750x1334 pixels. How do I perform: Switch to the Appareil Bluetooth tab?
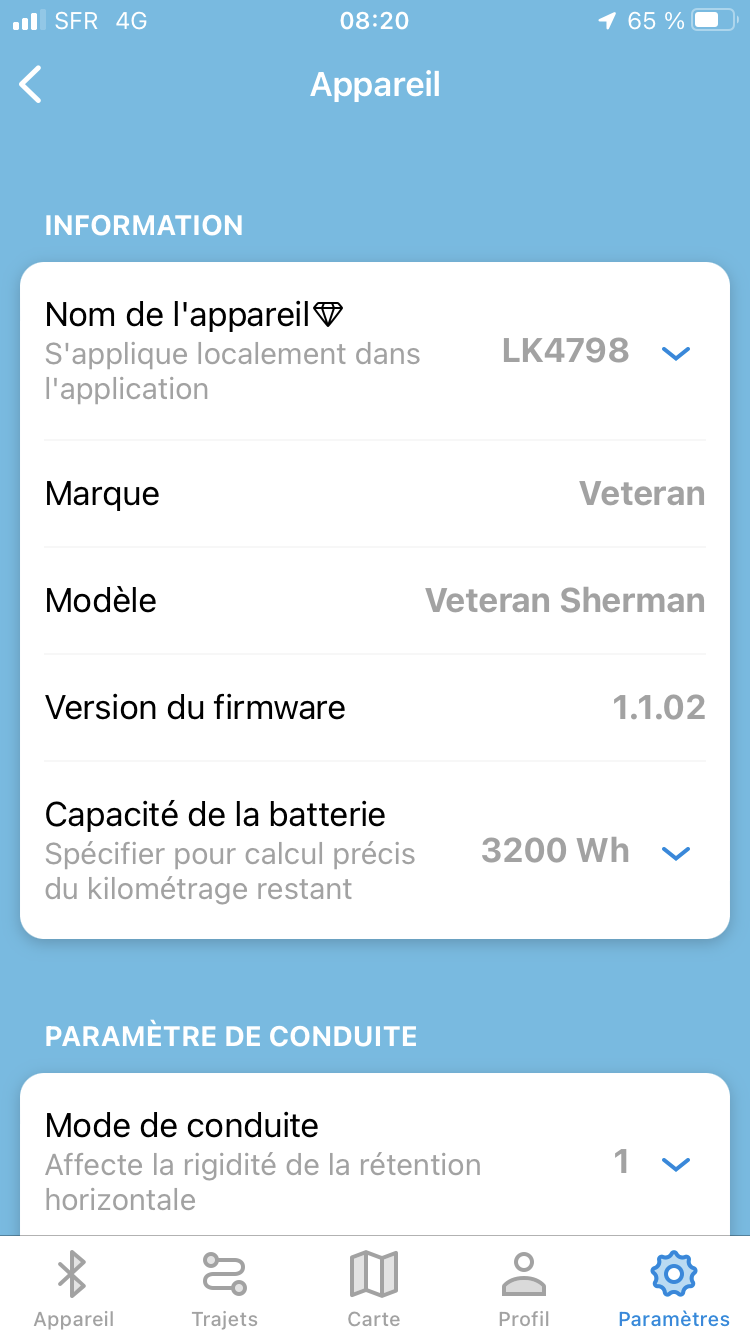tap(74, 1289)
